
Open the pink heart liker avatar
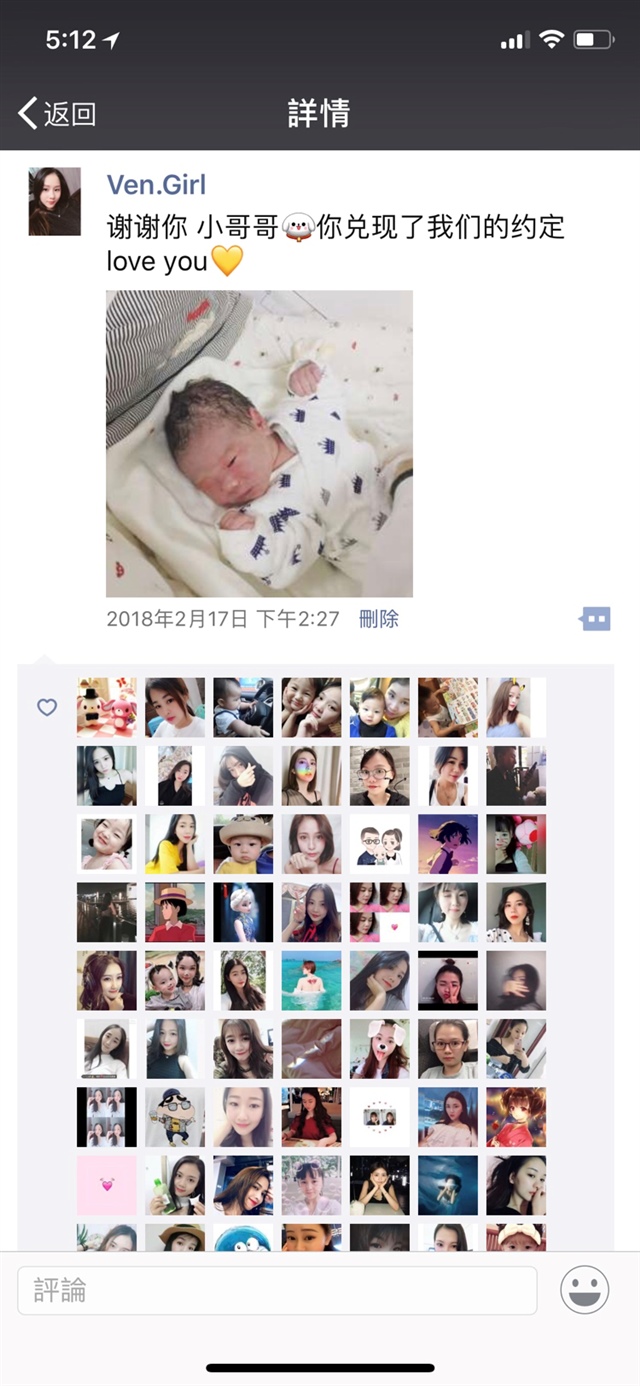tap(106, 1185)
